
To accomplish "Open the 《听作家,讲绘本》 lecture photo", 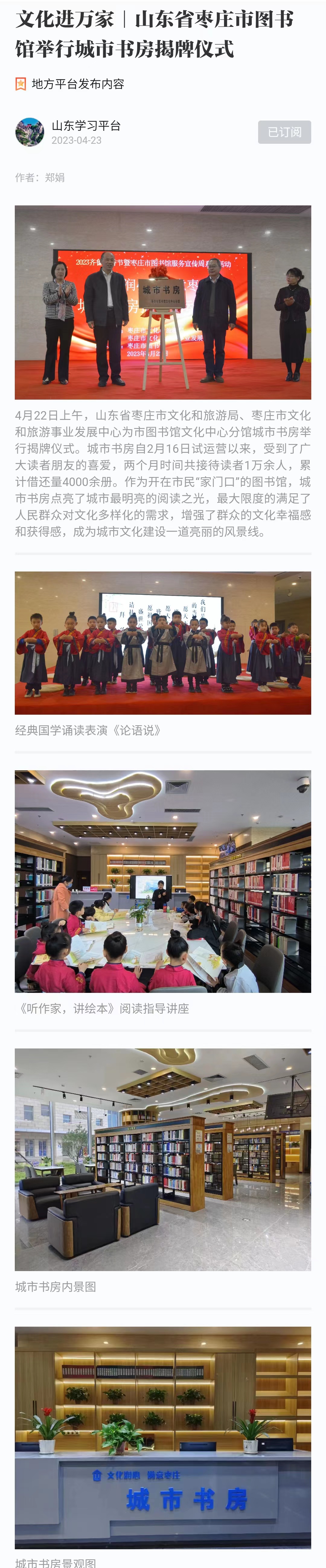I will pos(163,881).
